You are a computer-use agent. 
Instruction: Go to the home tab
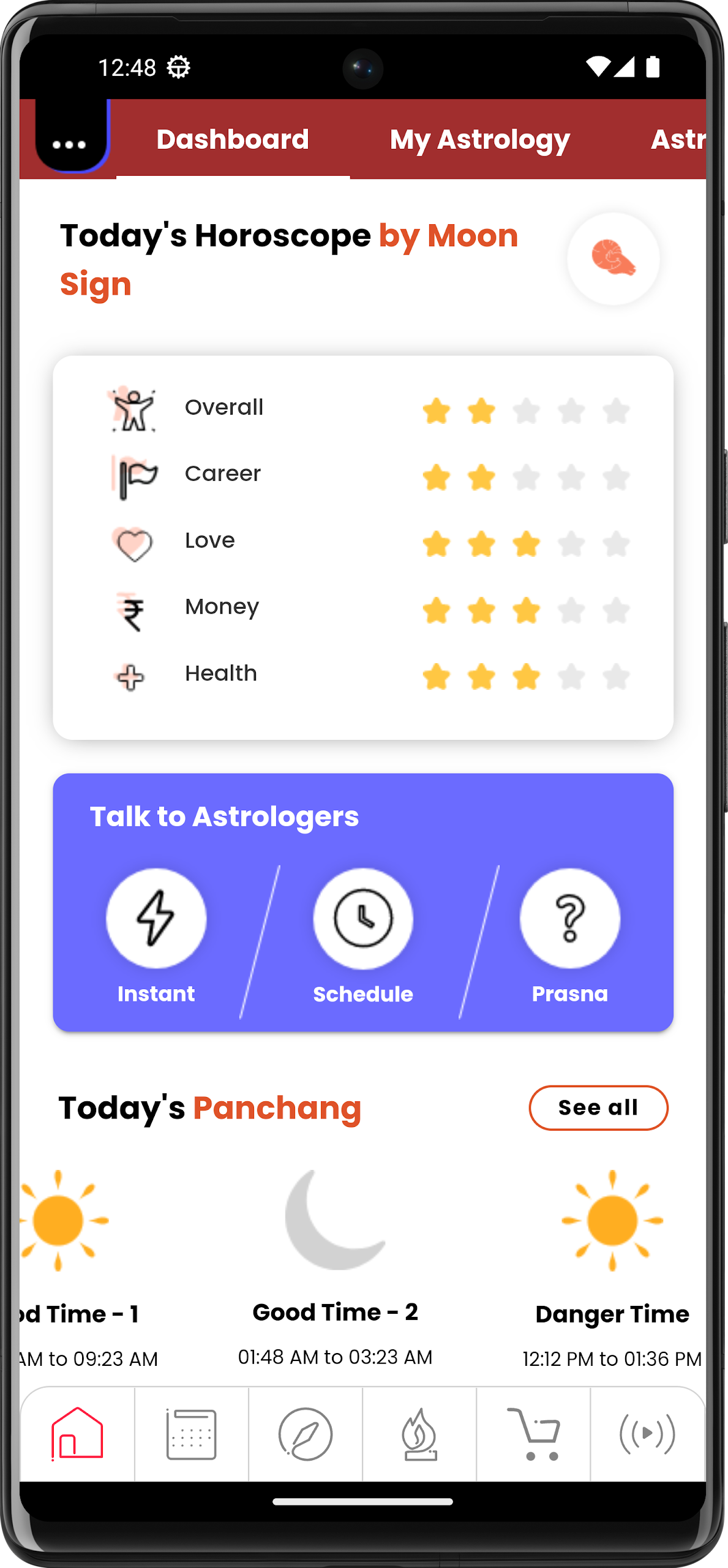click(77, 1433)
